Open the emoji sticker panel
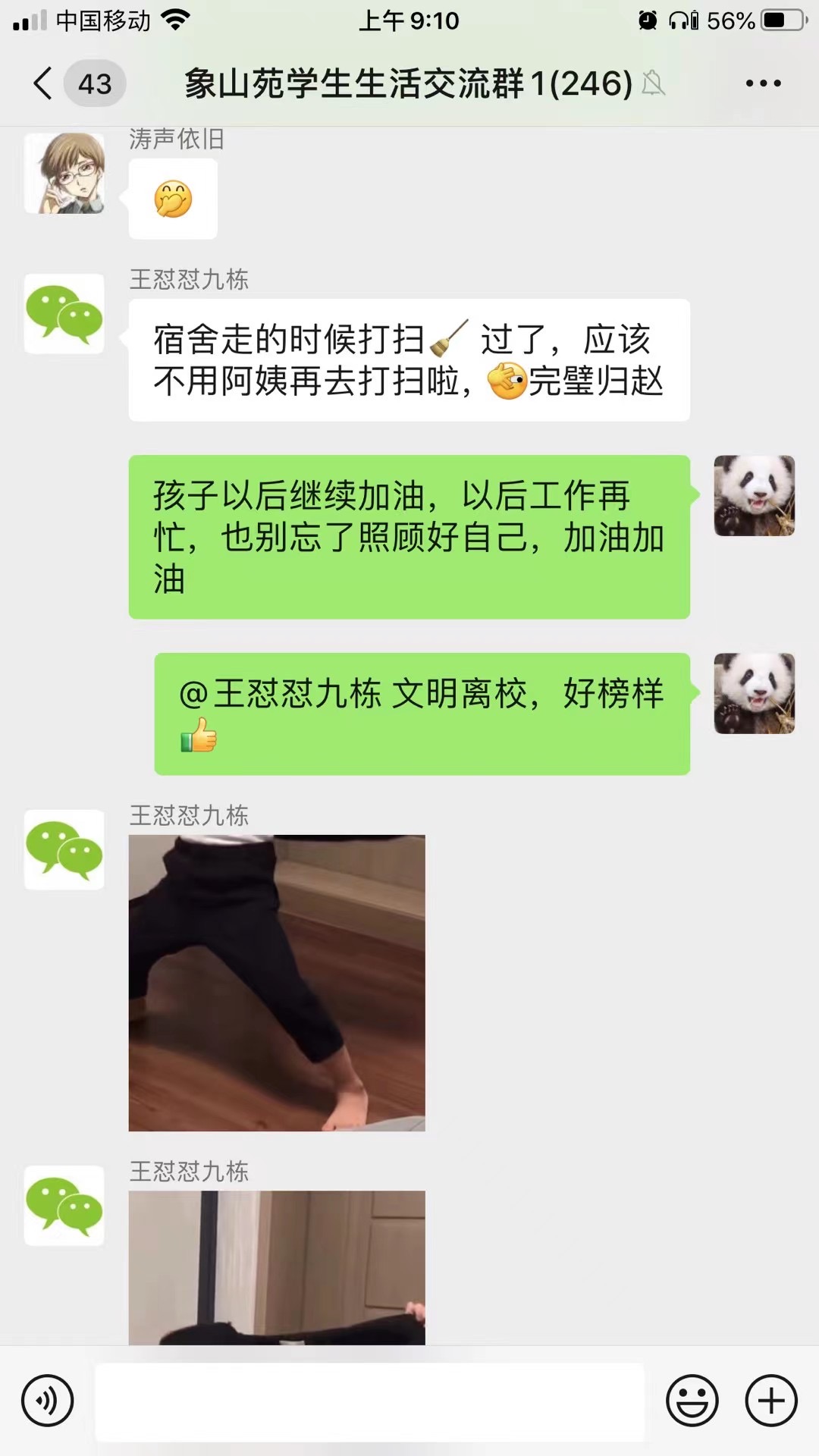 [x=692, y=1401]
